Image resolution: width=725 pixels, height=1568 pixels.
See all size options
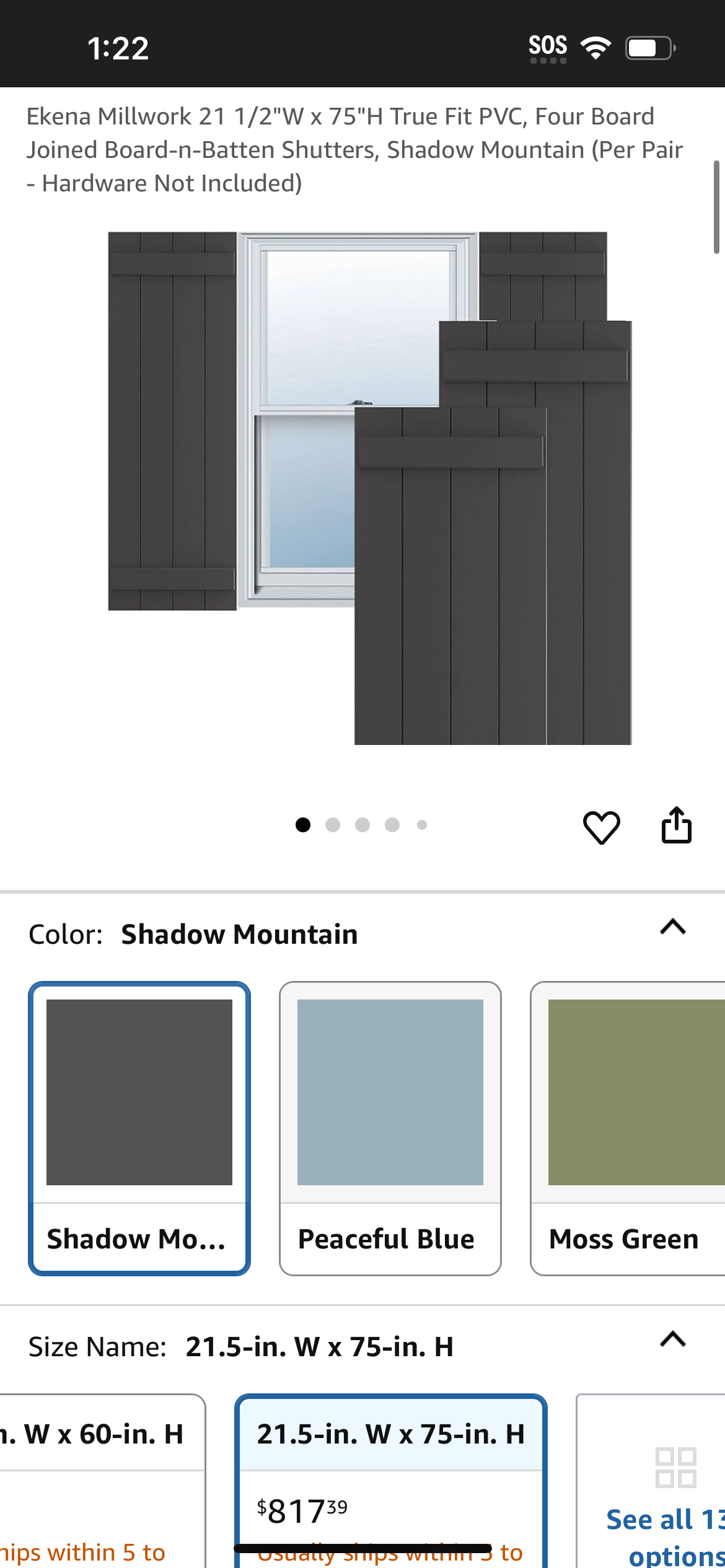651,1481
